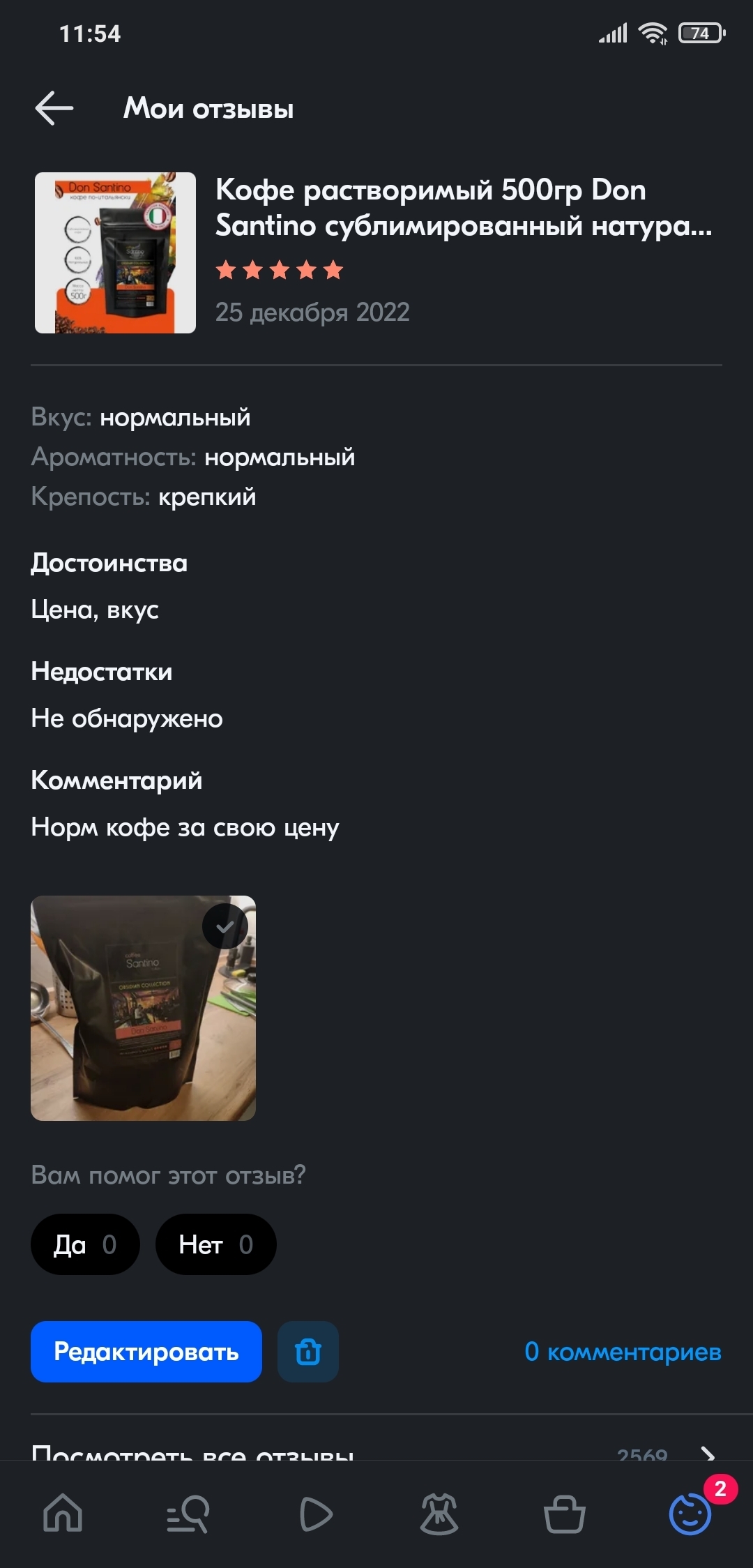Open the catalog search tab
753x1568 pixels.
tap(188, 1514)
